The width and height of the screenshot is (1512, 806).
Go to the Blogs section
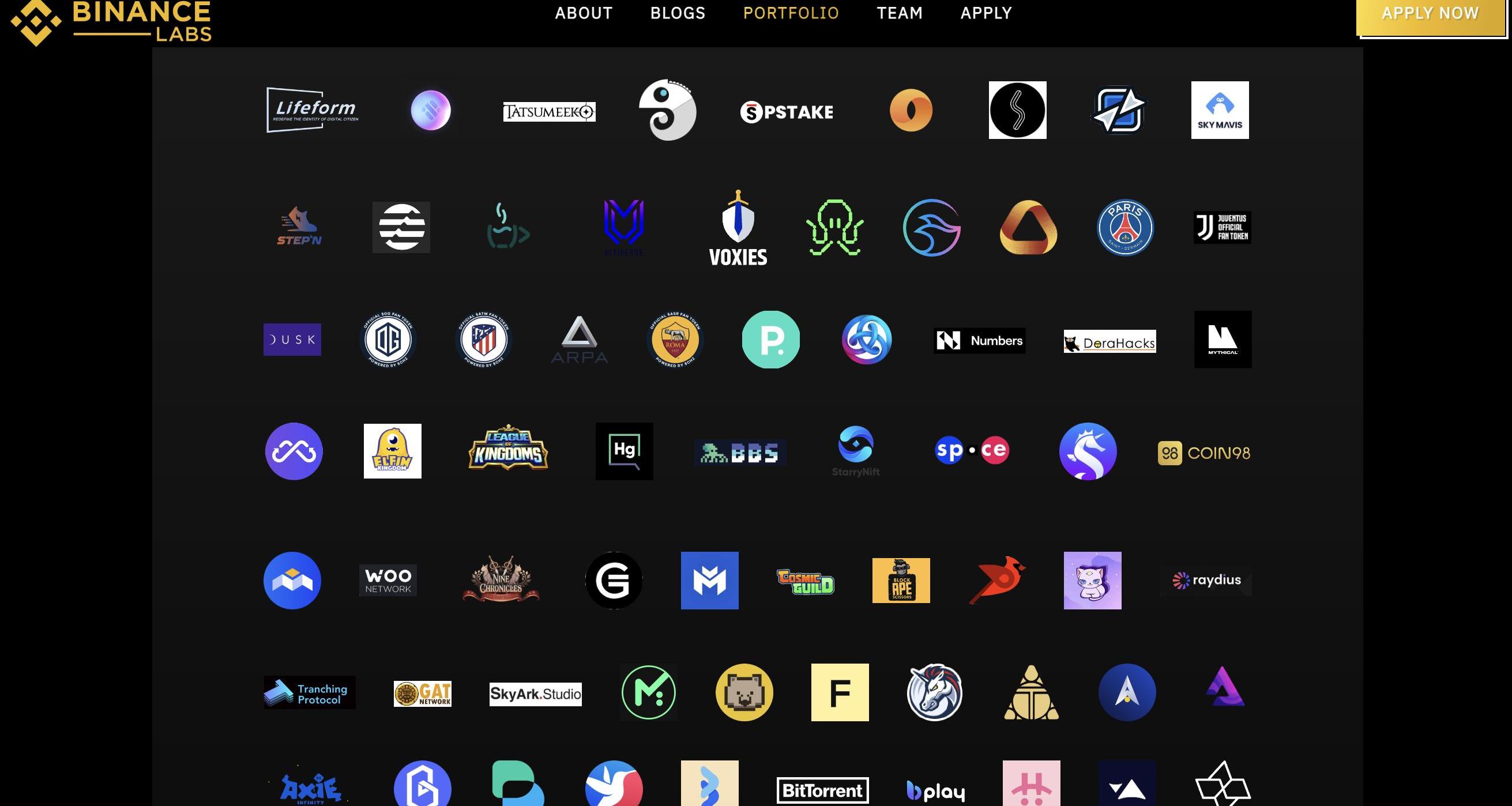click(x=678, y=13)
